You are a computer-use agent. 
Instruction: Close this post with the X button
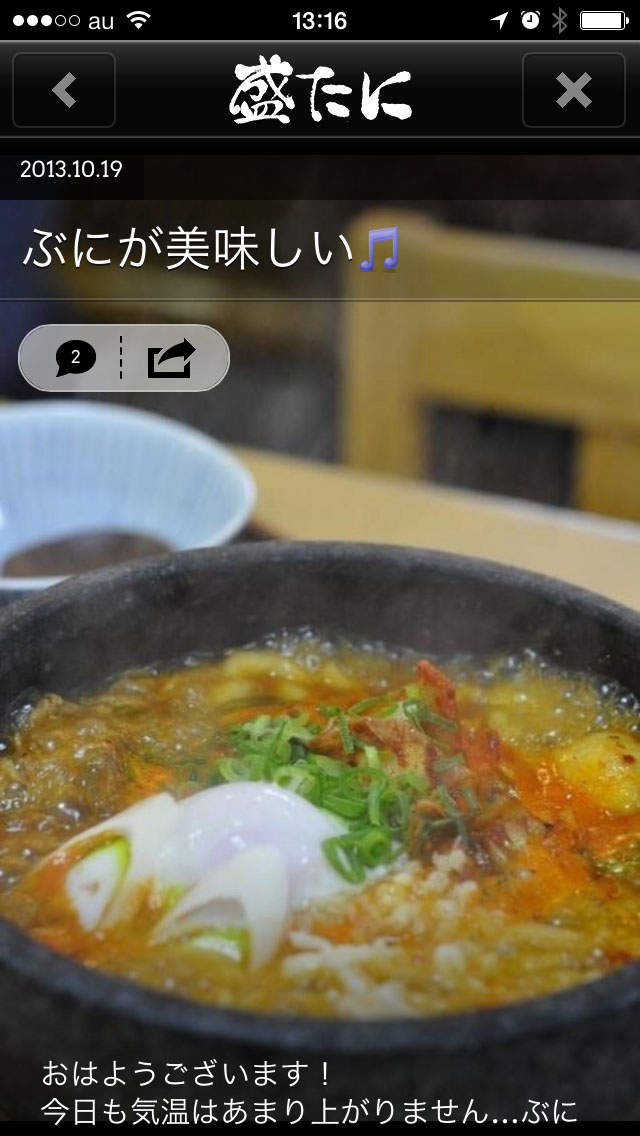[573, 90]
